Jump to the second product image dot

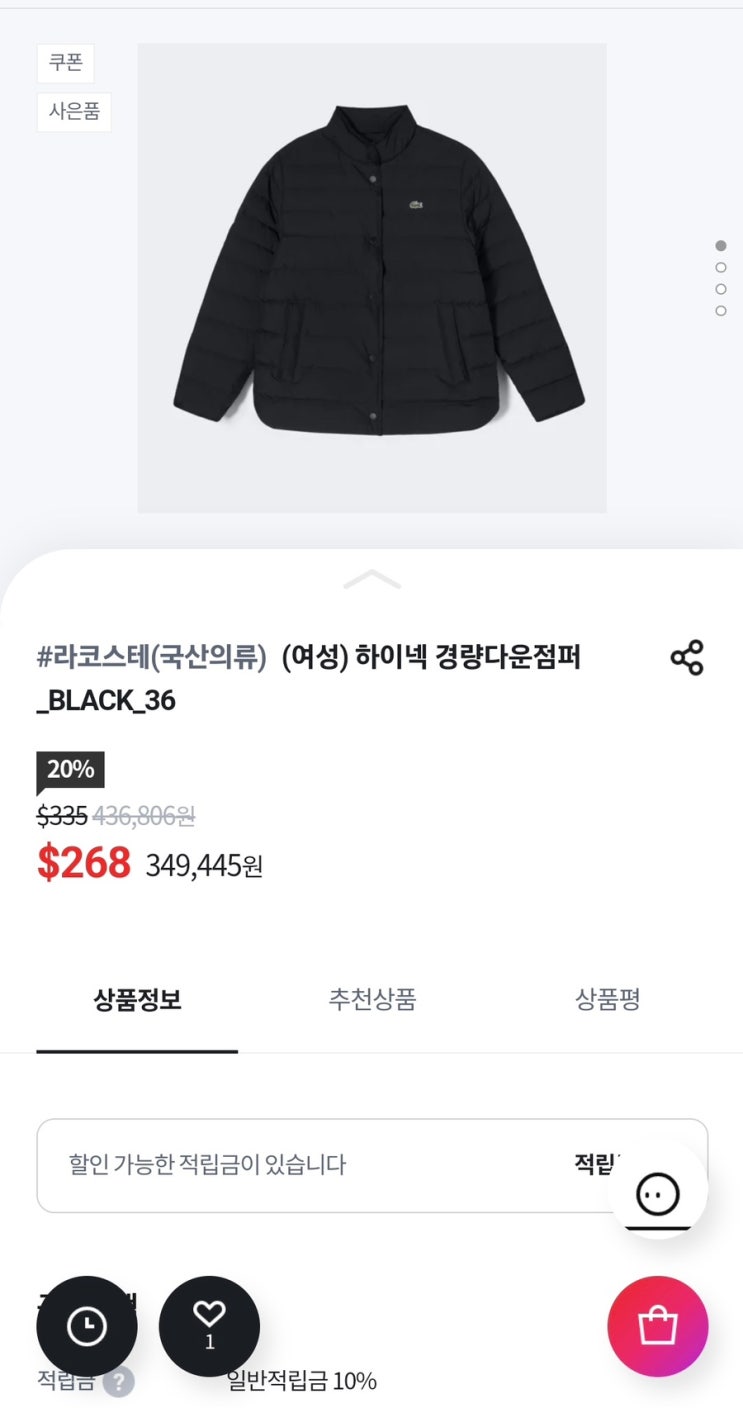(x=720, y=267)
